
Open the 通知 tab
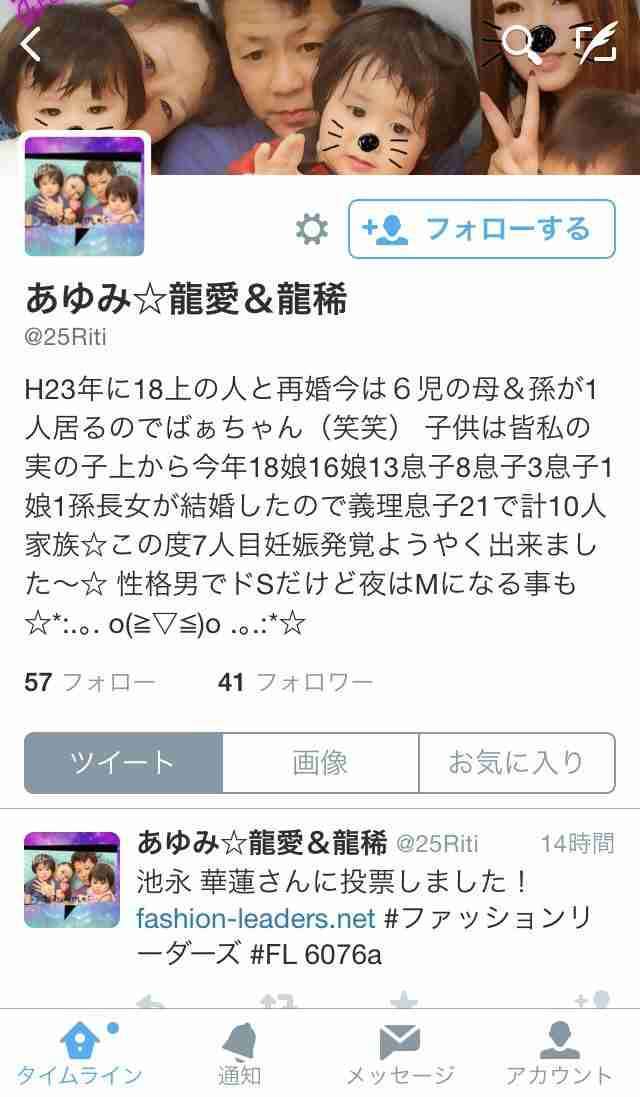240,1055
